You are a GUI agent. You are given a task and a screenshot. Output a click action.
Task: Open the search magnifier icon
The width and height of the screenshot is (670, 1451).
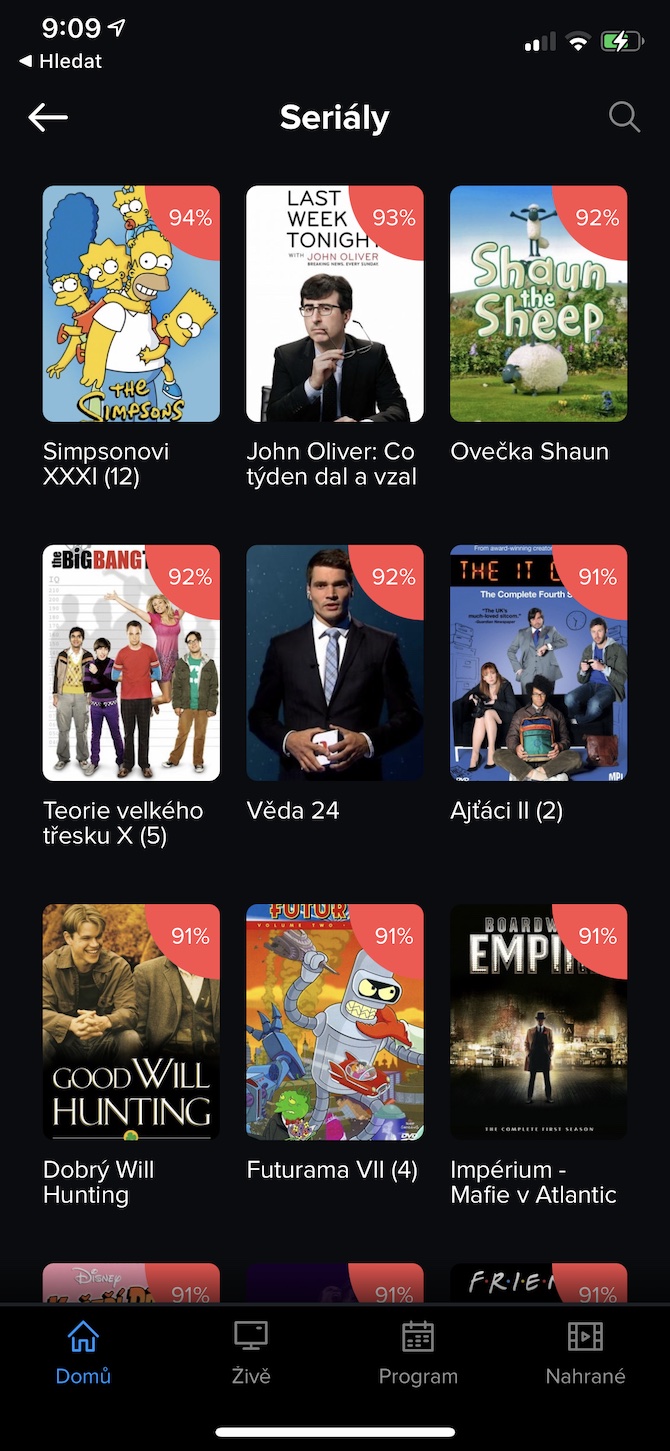tap(624, 118)
